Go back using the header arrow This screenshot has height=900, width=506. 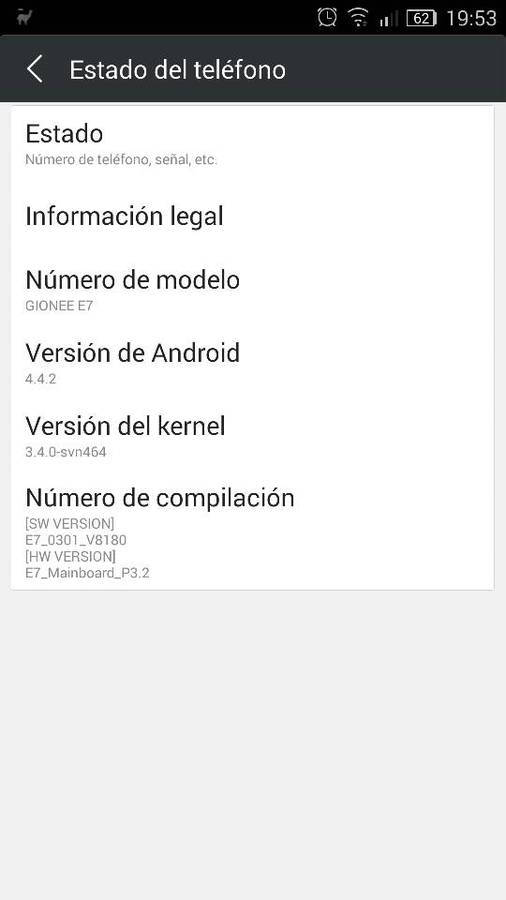click(x=35, y=69)
